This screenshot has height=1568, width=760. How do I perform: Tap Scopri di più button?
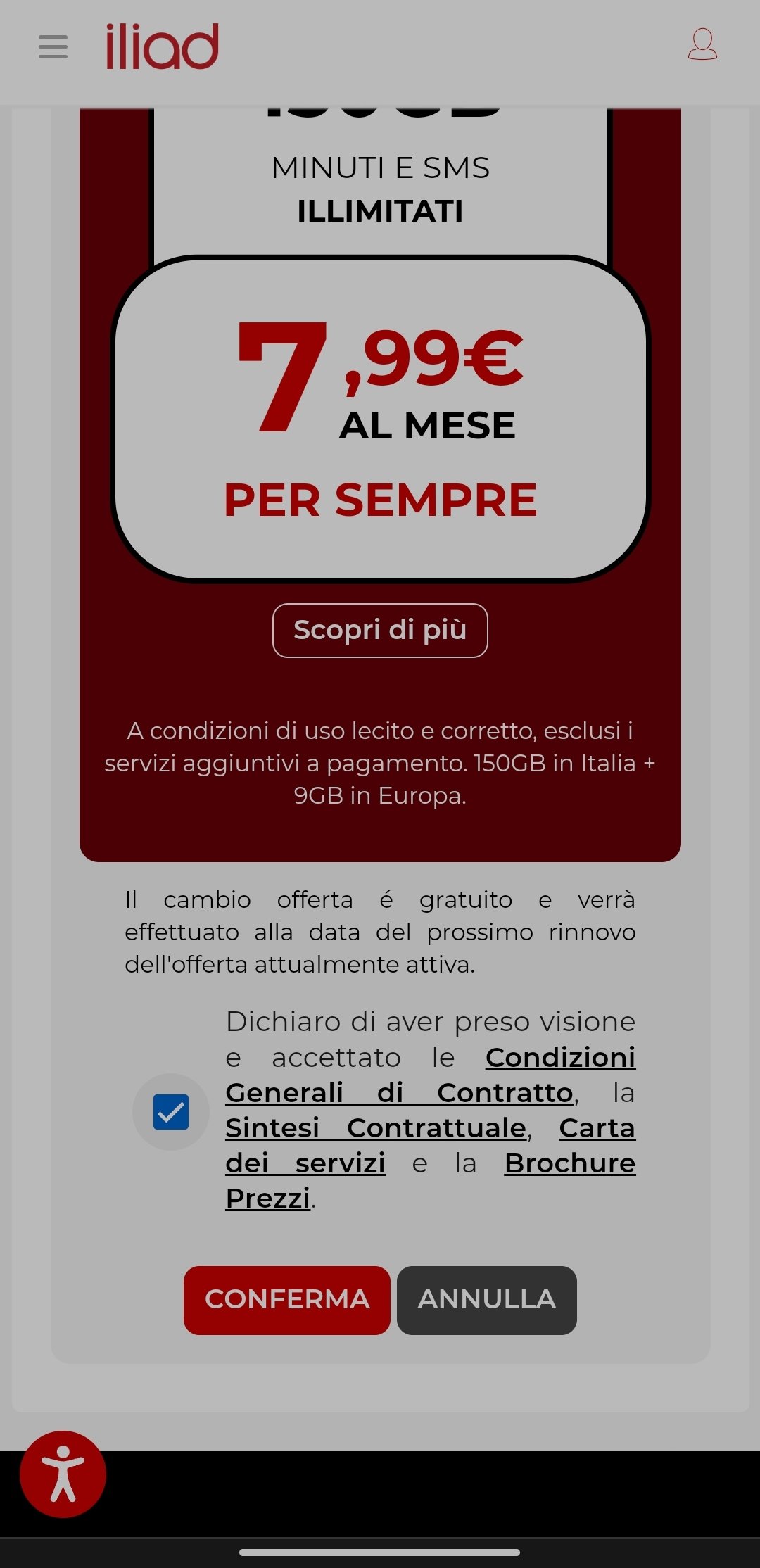pos(380,631)
